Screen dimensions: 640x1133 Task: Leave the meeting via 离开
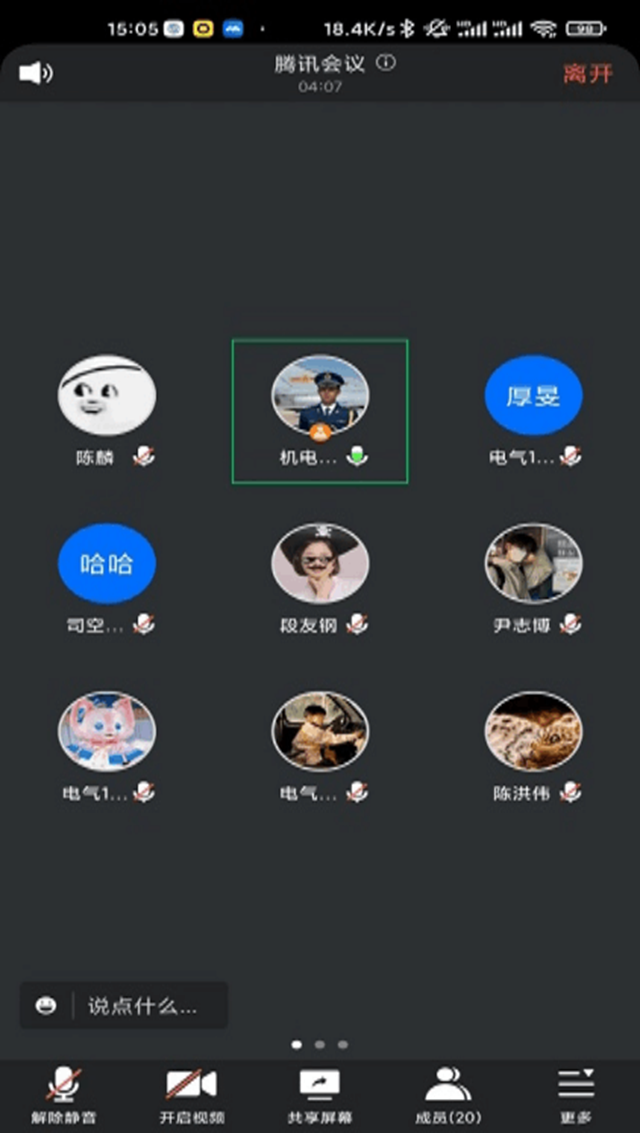tap(587, 73)
